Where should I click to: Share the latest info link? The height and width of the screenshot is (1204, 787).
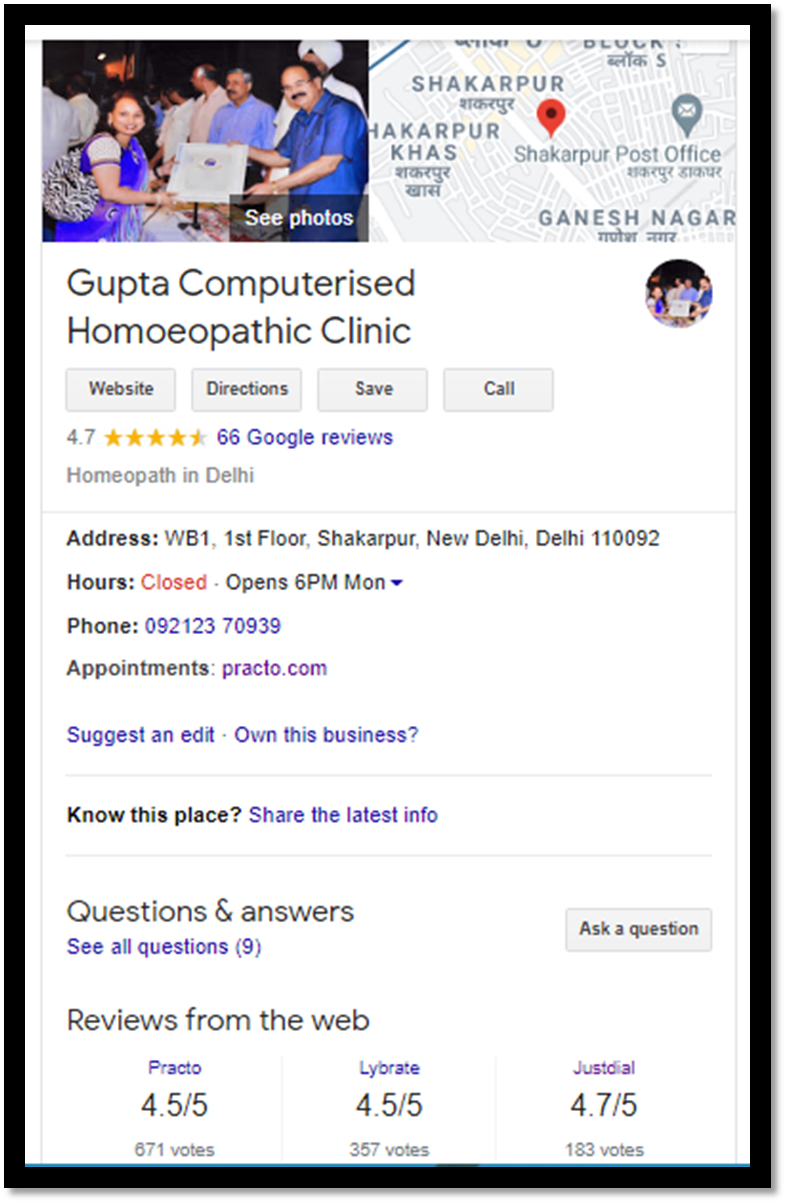[343, 815]
